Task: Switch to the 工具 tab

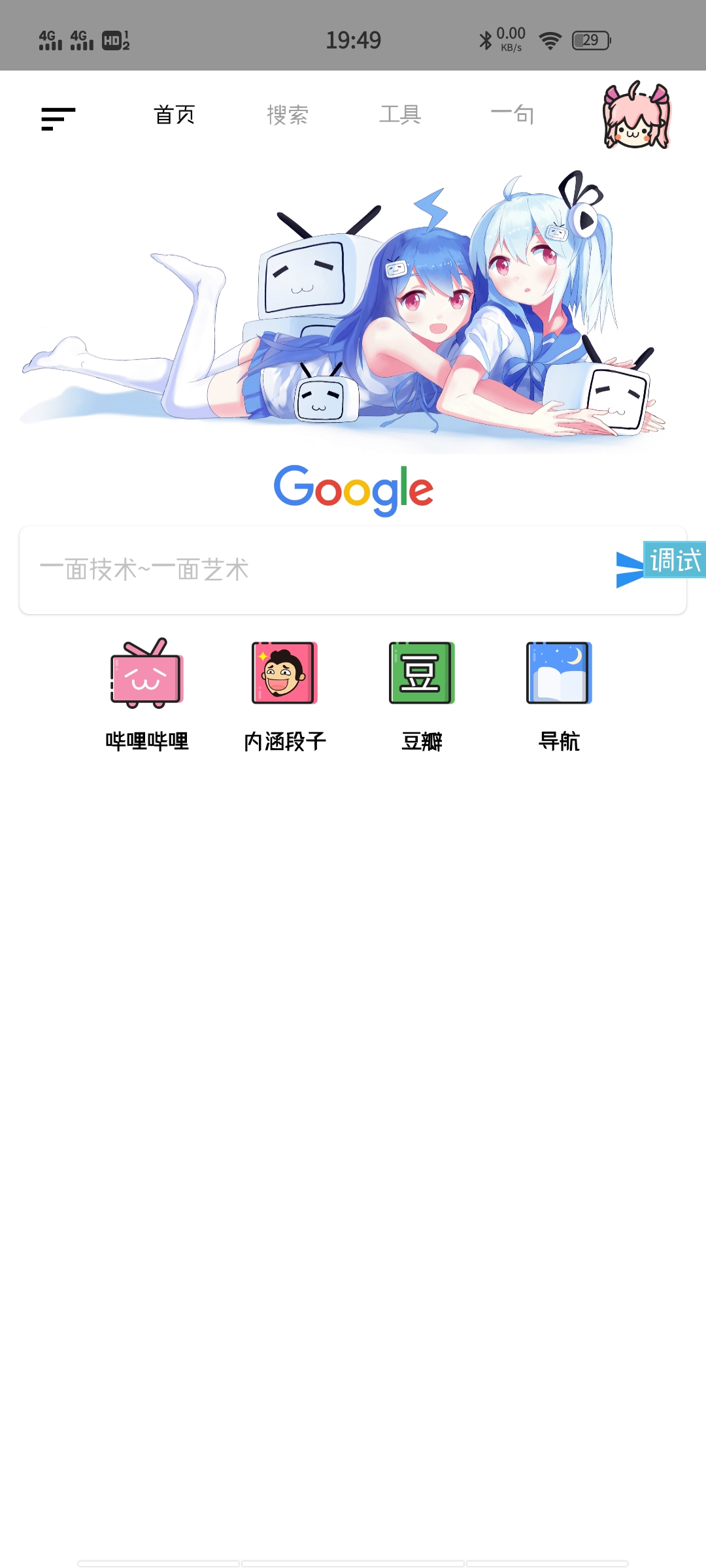Action: tap(400, 115)
